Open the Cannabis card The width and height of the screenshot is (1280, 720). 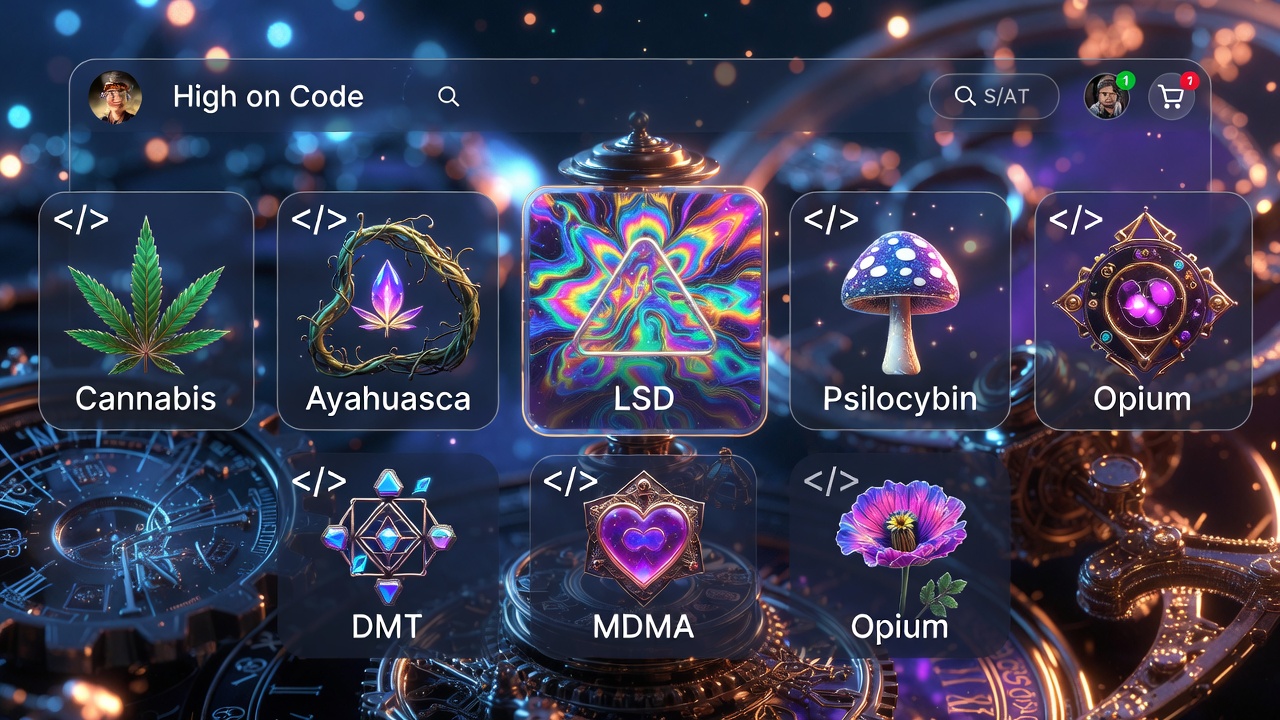(x=146, y=311)
